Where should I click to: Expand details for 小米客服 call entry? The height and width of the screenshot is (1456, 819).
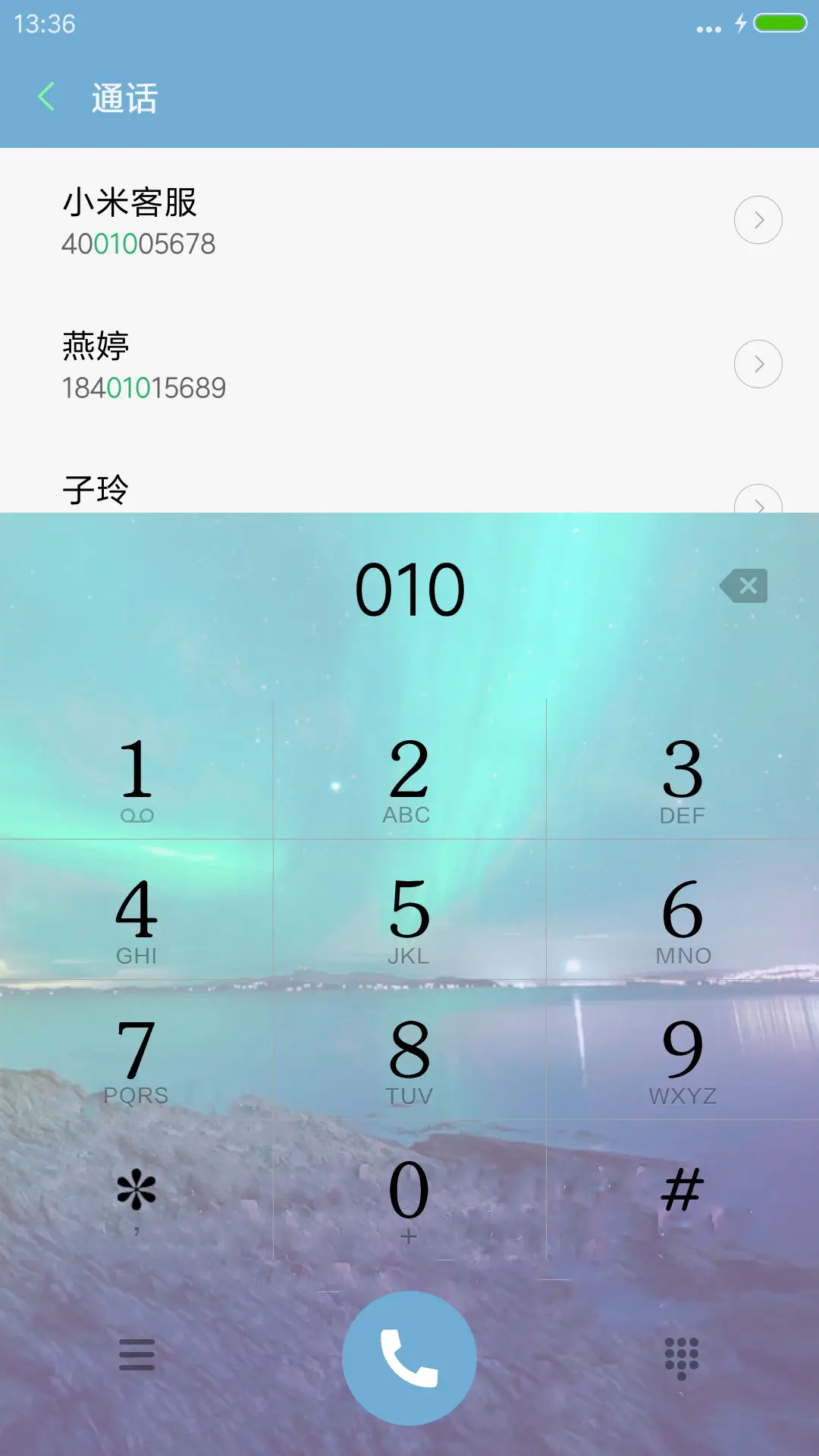coord(758,219)
